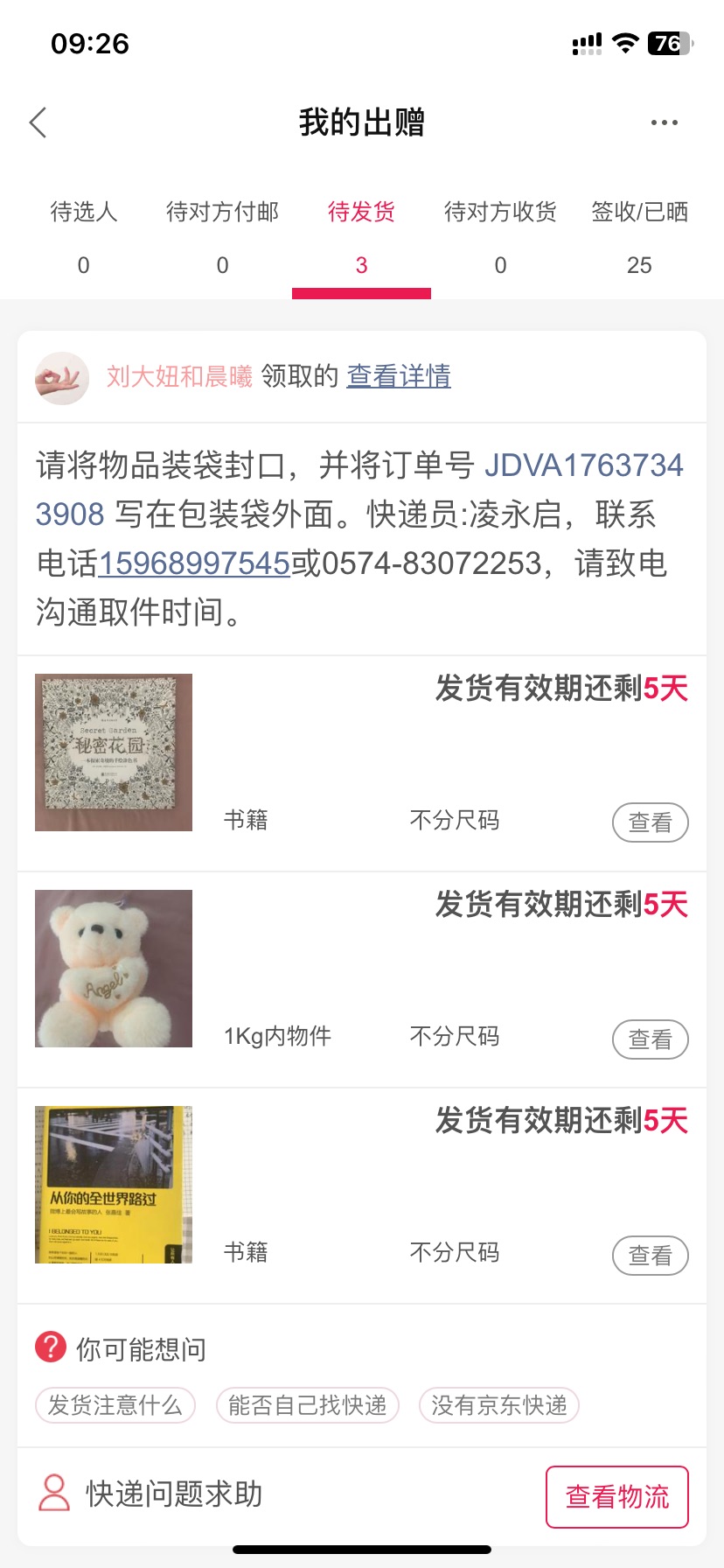724x1568 pixels.
Task: Call the courier number 15968997545
Action: pos(194,563)
